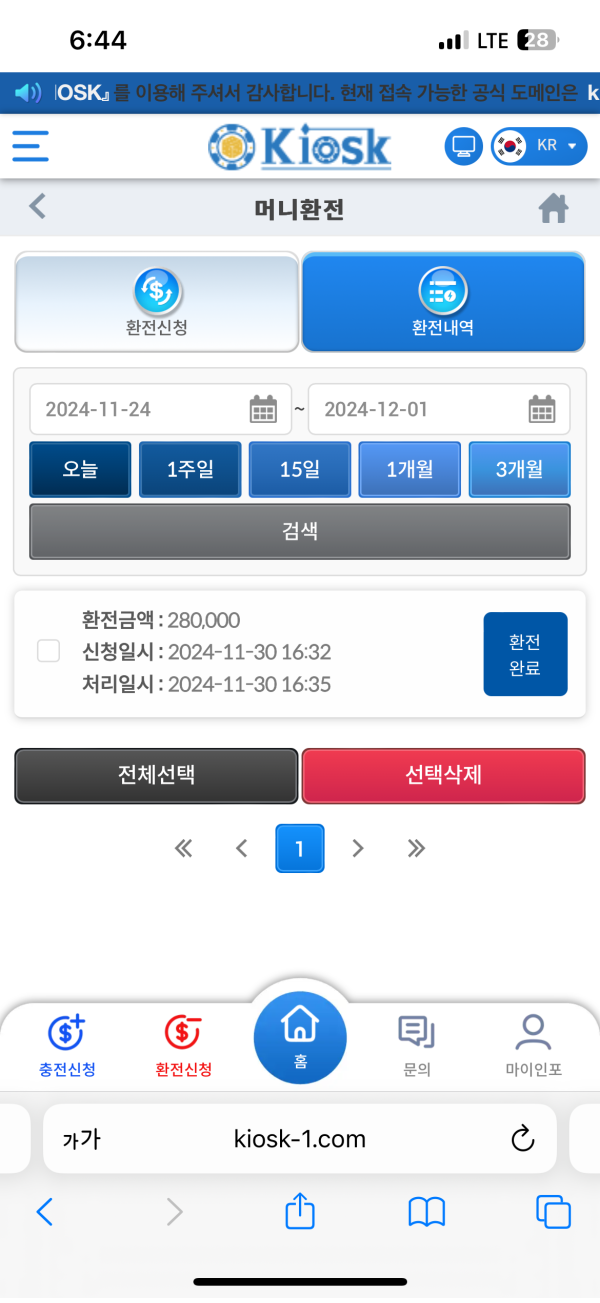Open the hamburger menu
This screenshot has height=1303, width=600.
coord(30,146)
